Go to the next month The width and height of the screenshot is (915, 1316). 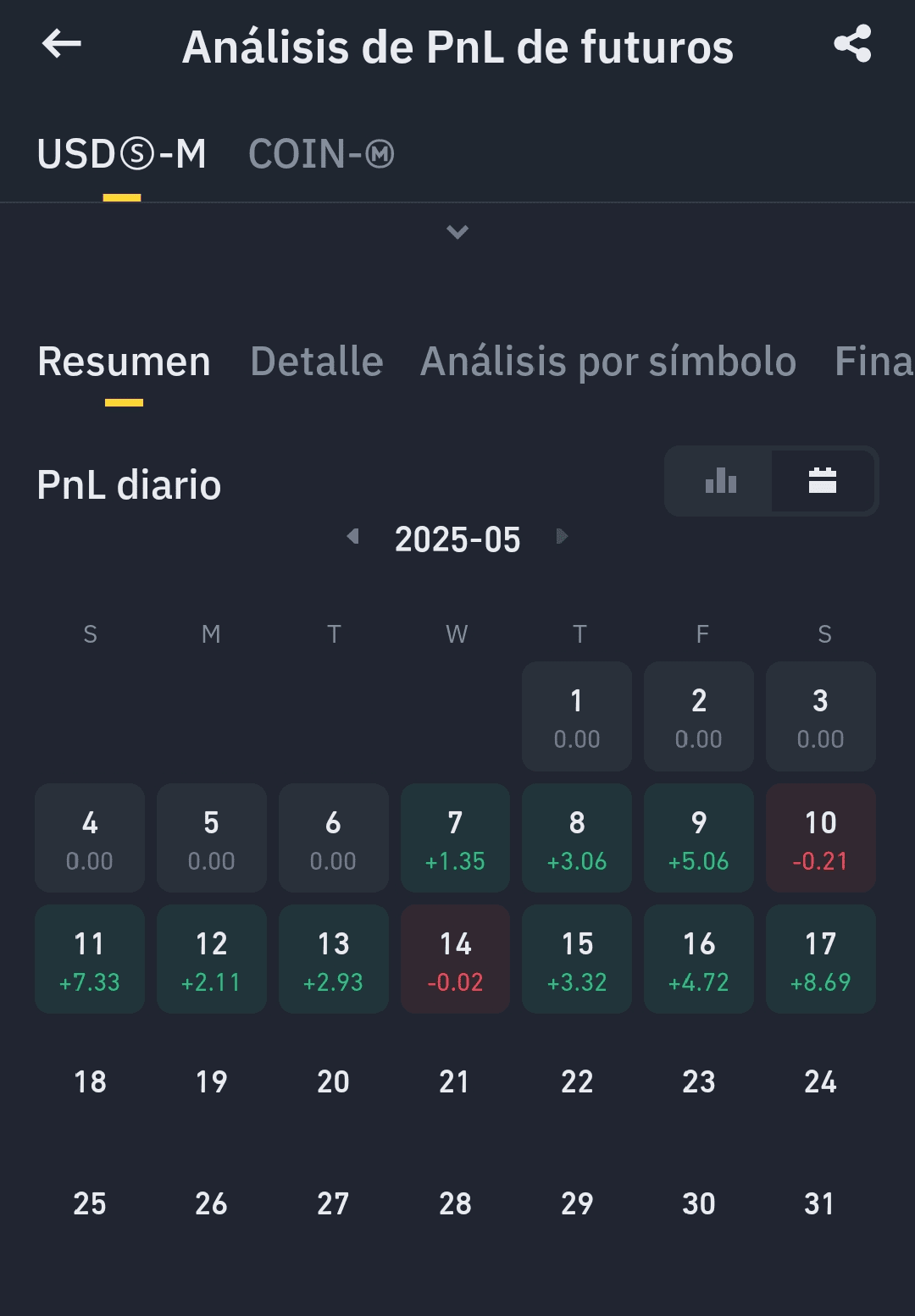point(561,537)
